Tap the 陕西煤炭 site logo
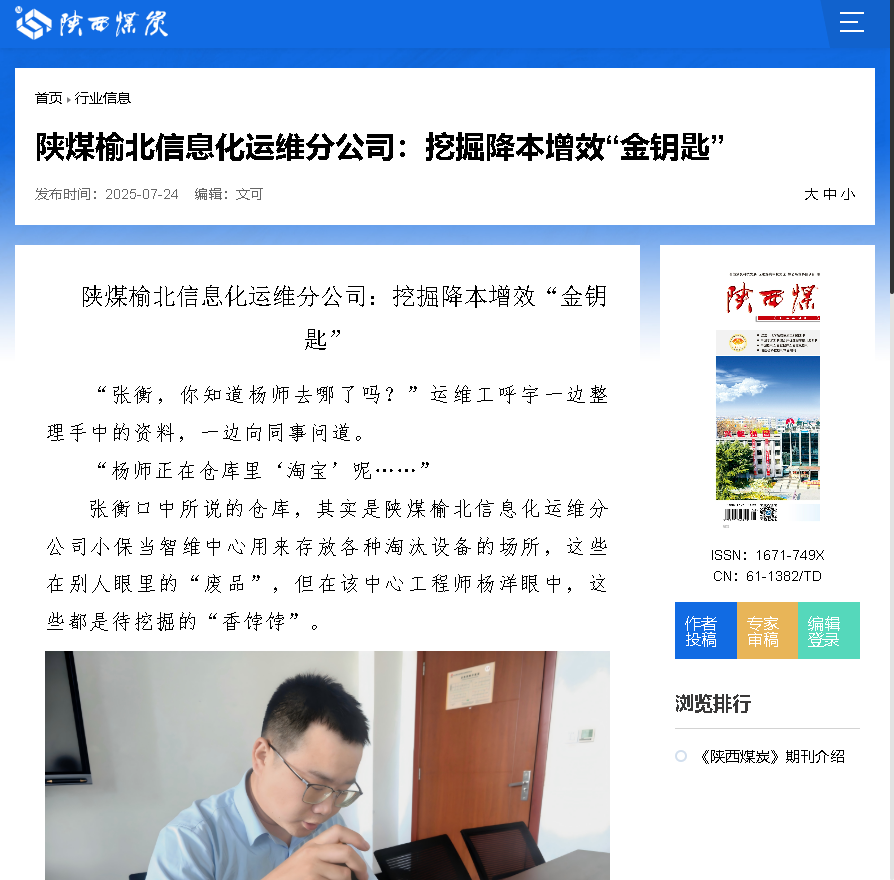Viewport: 894px width, 880px height. click(x=92, y=23)
